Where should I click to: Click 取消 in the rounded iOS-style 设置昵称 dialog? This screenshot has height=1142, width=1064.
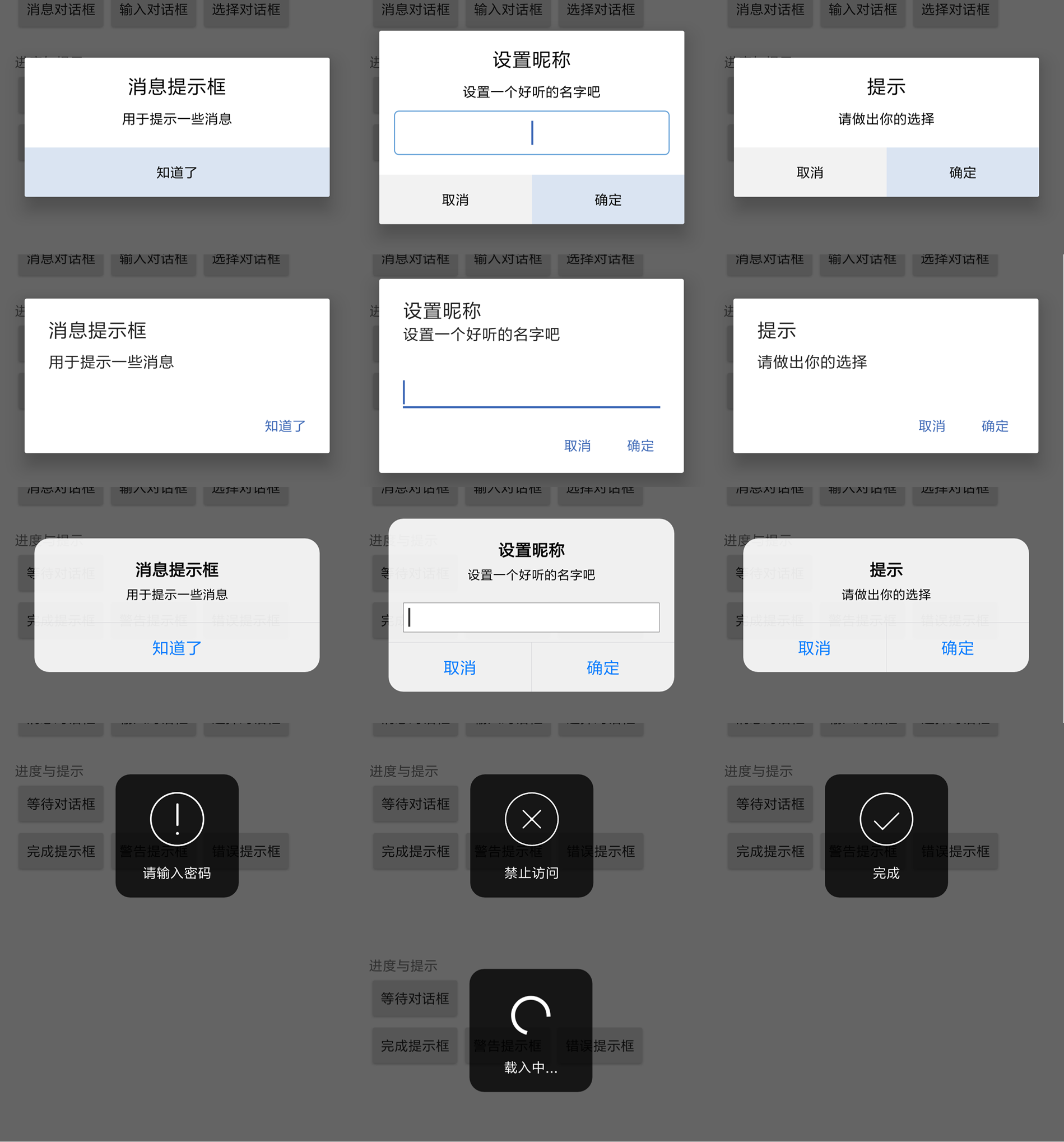[x=459, y=667]
